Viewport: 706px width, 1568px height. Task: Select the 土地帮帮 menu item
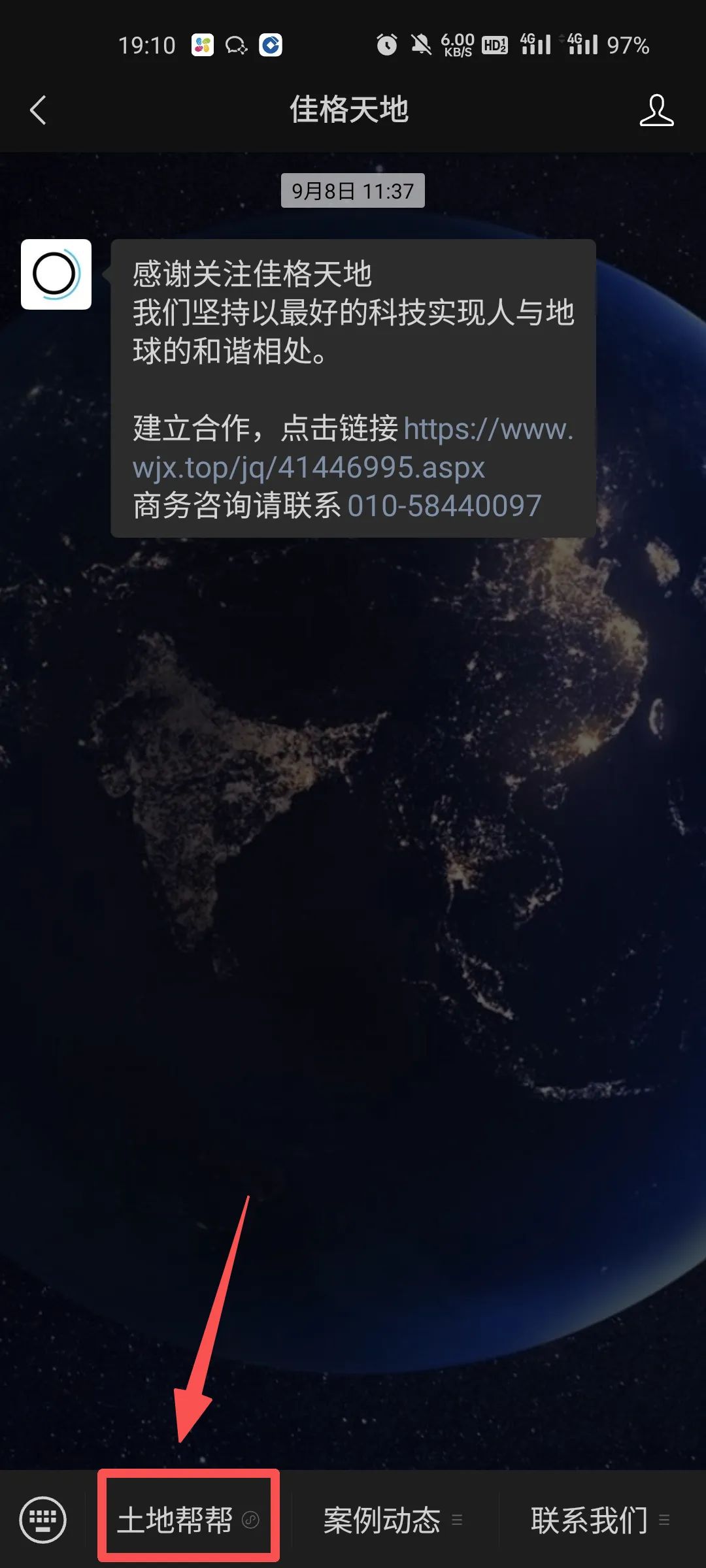click(176, 1520)
